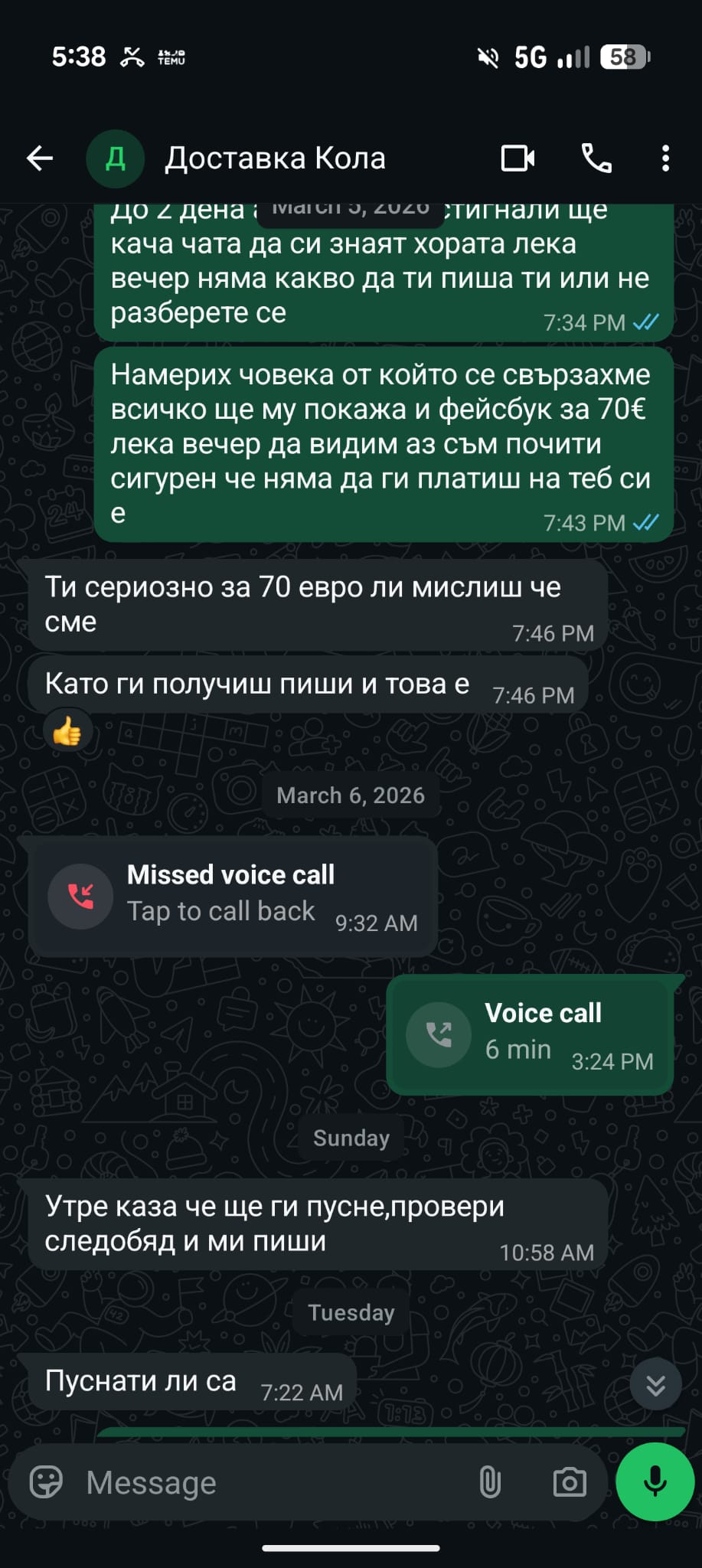702x1568 pixels.
Task: Open the emoji and sticker picker
Action: [46, 1481]
